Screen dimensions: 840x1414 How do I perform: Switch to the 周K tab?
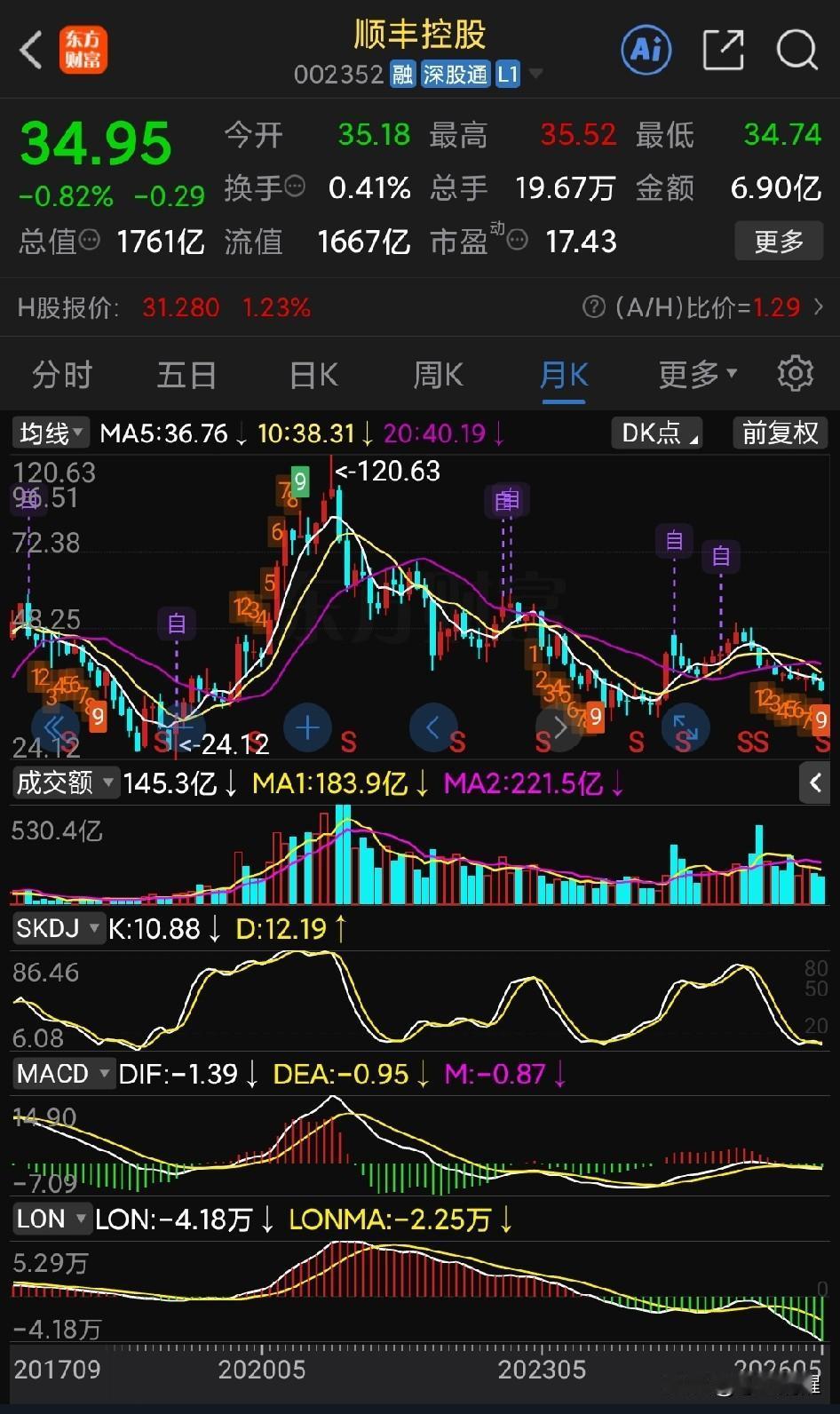click(438, 375)
